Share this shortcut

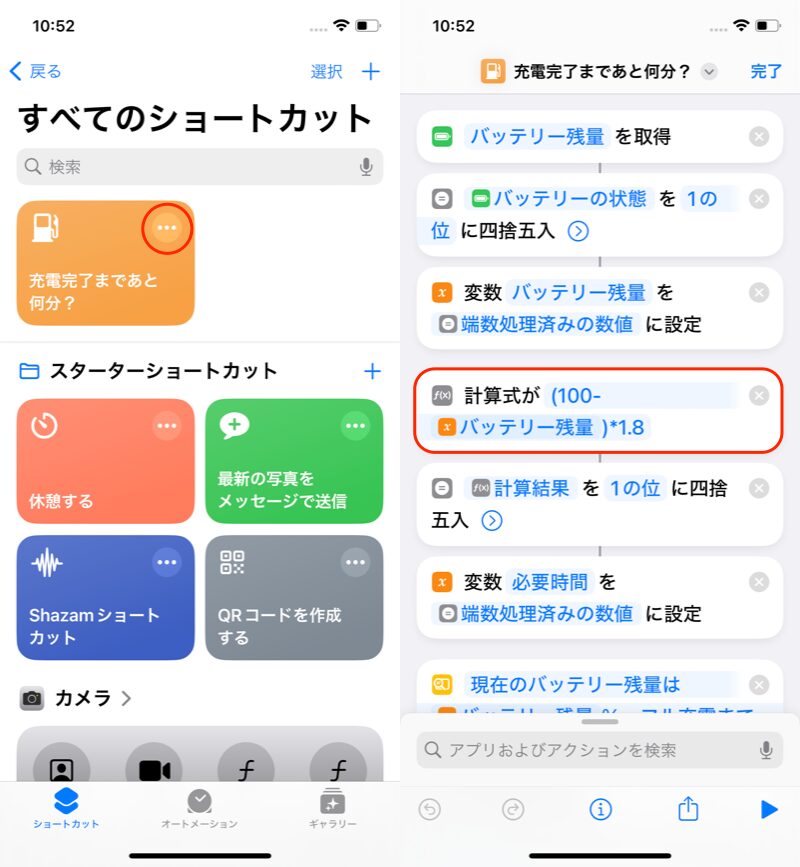688,809
